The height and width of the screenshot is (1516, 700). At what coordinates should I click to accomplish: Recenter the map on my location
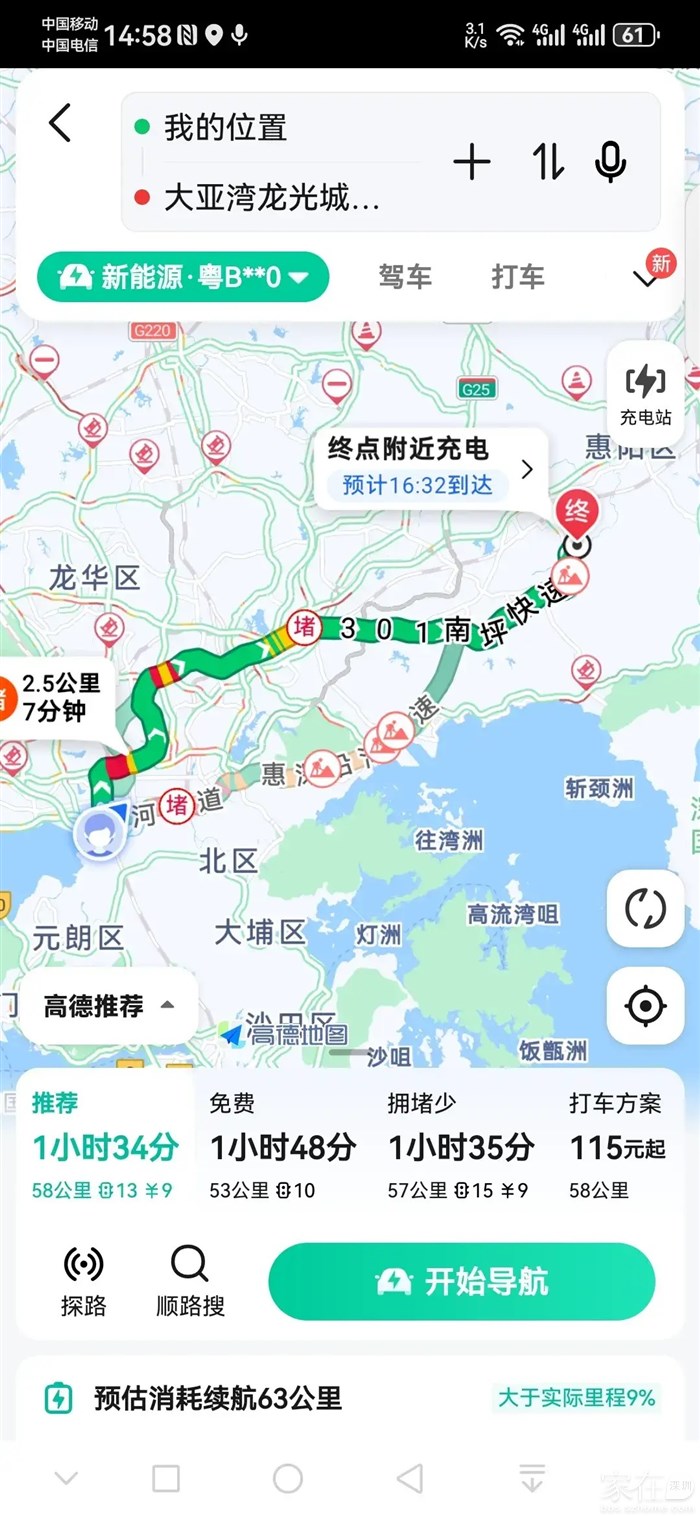(645, 1006)
